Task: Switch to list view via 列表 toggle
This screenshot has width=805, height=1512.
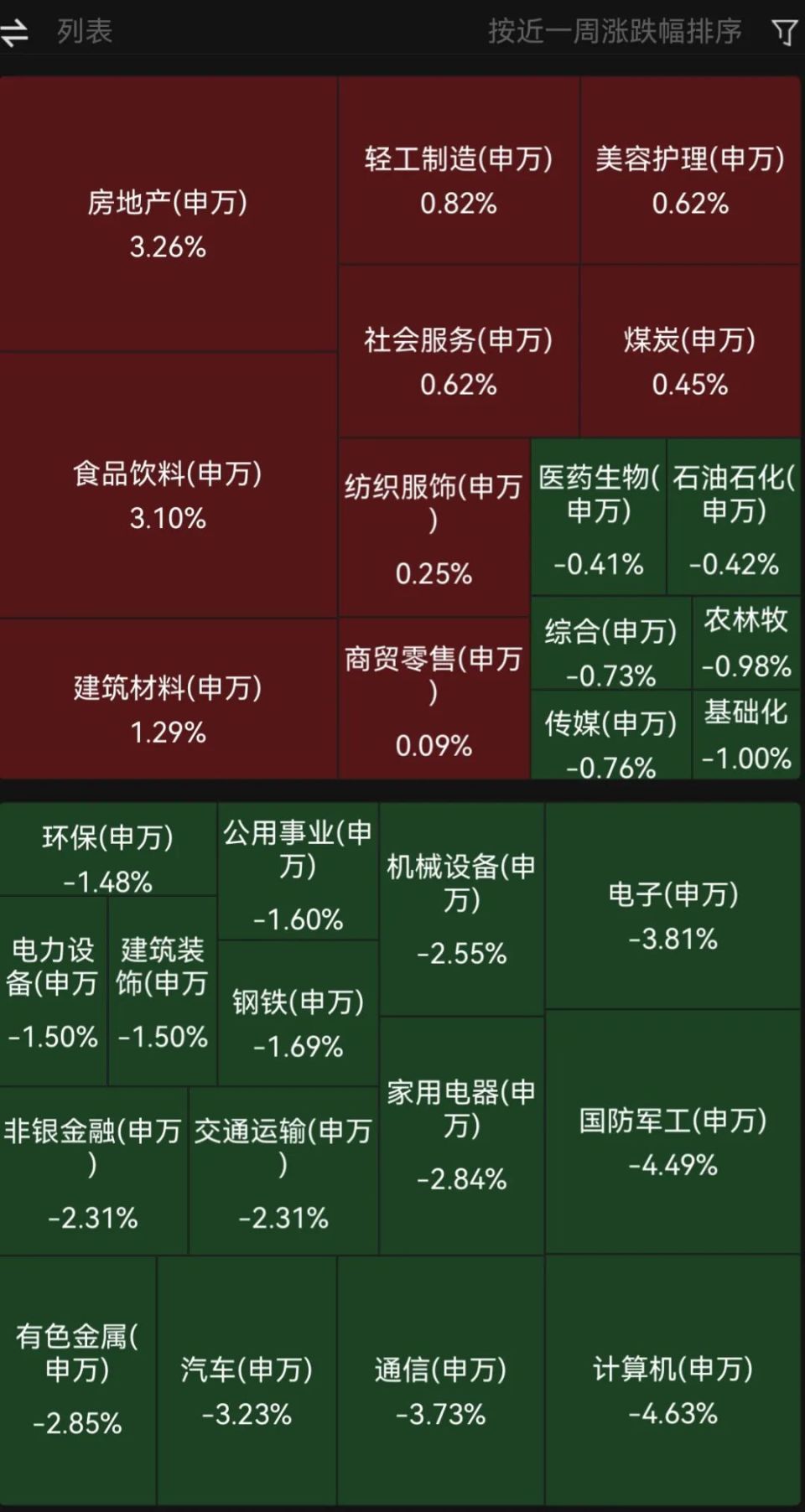Action: [x=55, y=32]
